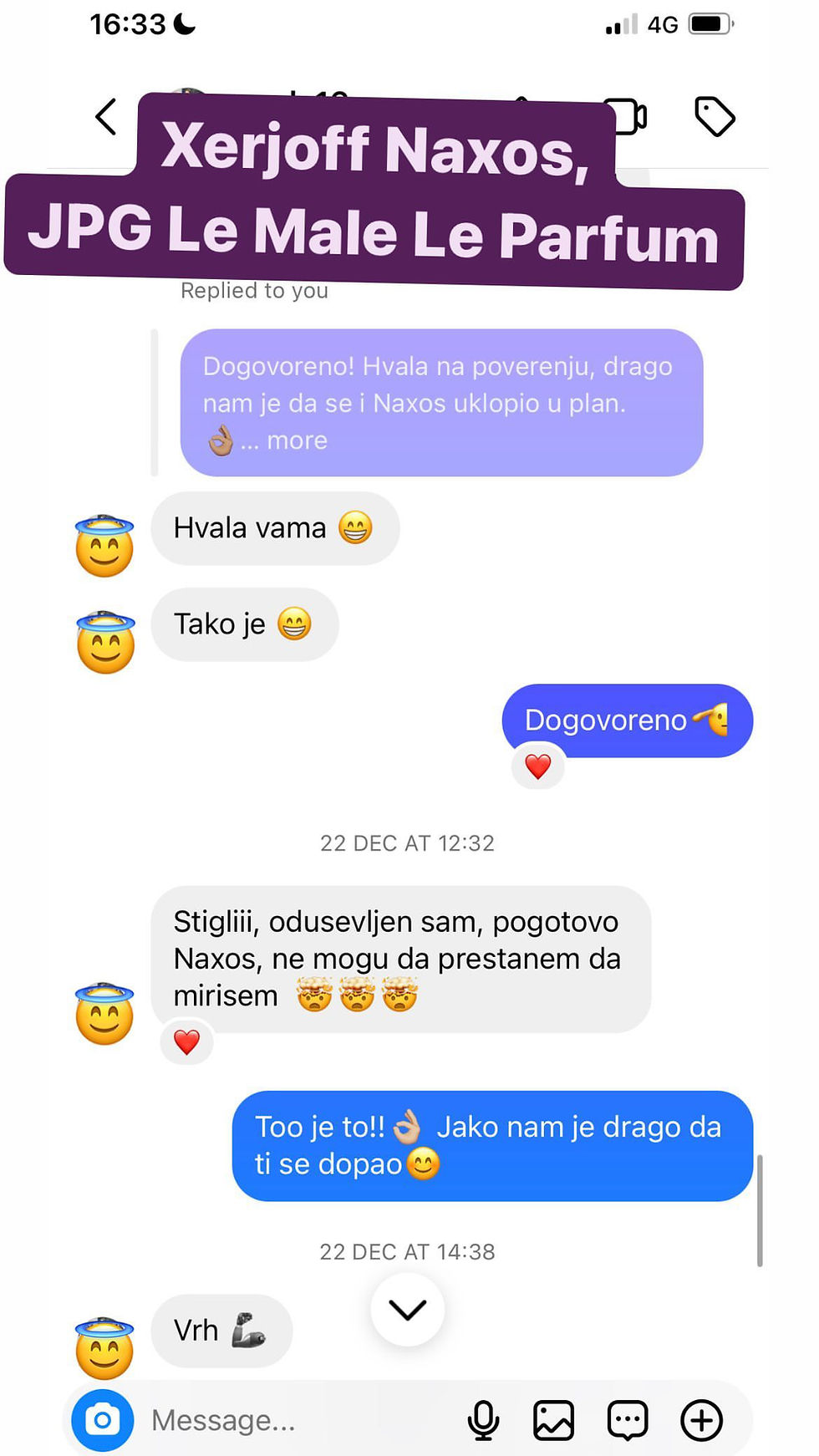Go back from this chat
This screenshot has height=1456, width=819.
[106, 116]
